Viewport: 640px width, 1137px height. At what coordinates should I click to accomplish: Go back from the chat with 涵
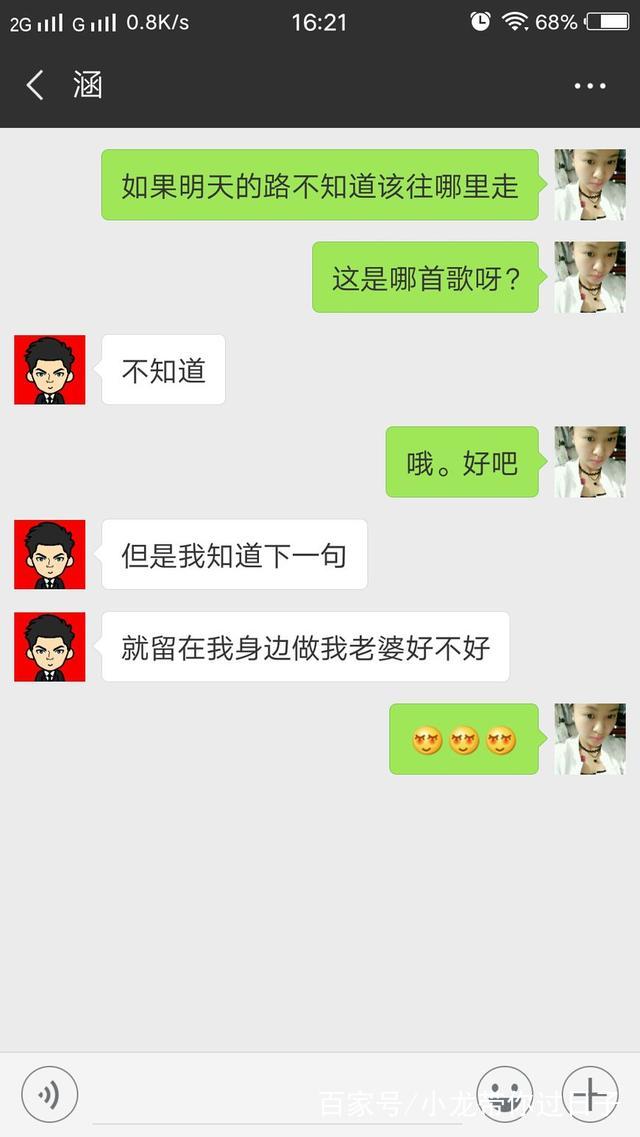pyautogui.click(x=35, y=86)
